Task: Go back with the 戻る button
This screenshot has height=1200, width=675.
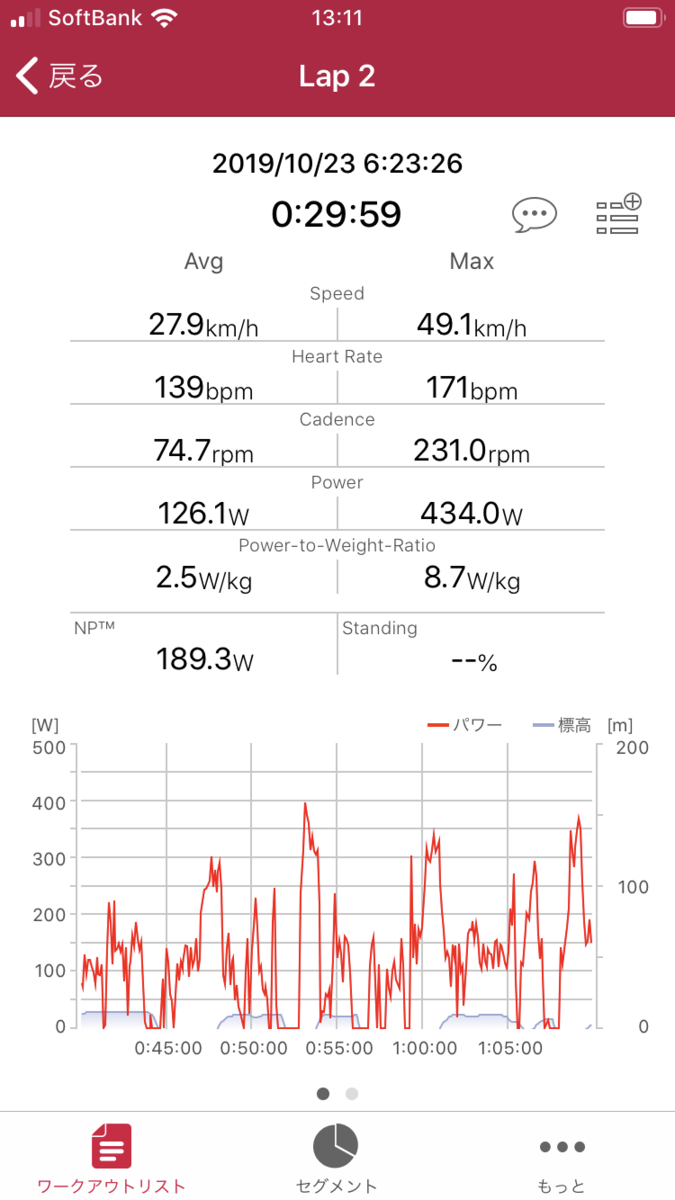Action: click(60, 76)
